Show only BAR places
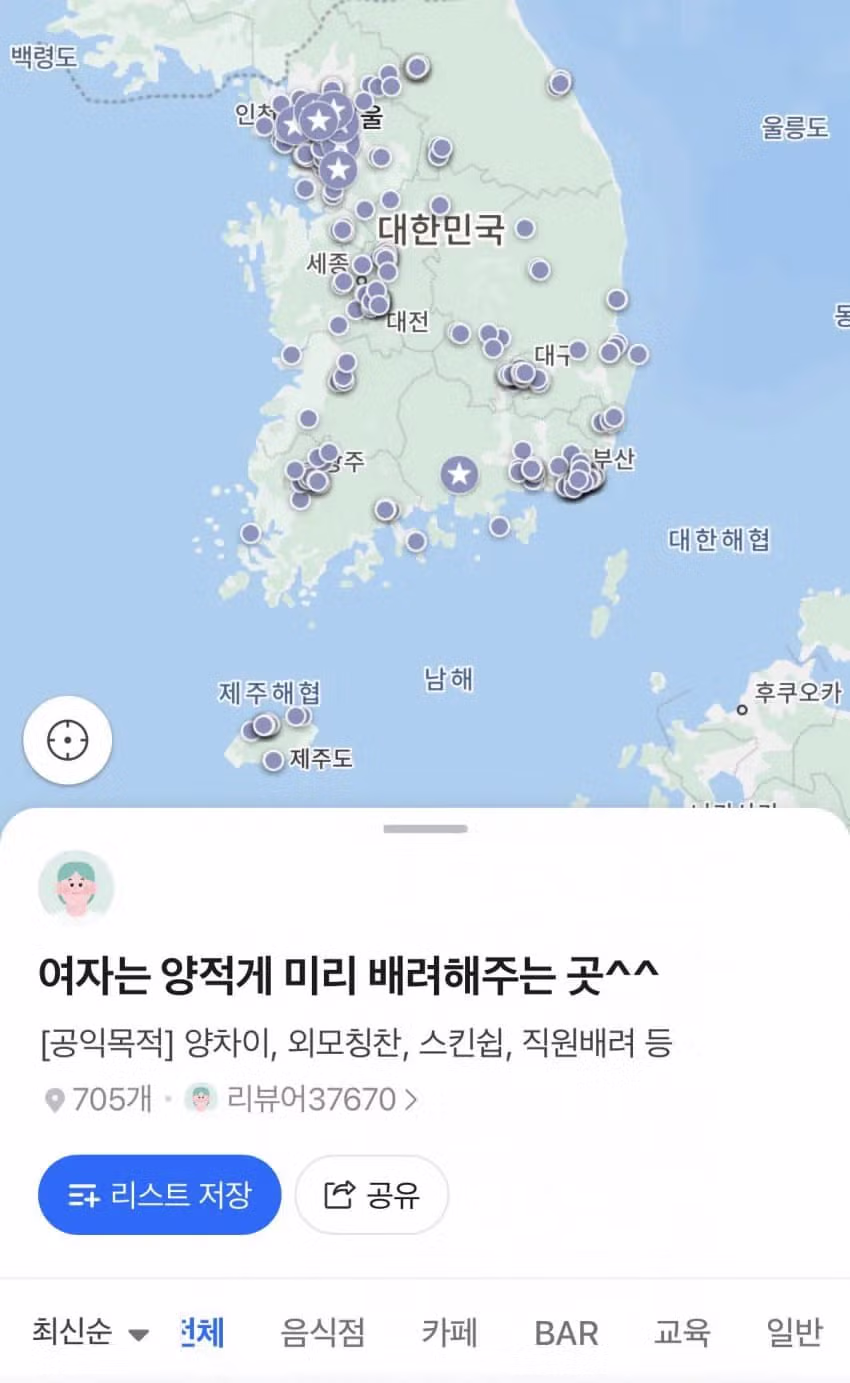 (x=566, y=1333)
